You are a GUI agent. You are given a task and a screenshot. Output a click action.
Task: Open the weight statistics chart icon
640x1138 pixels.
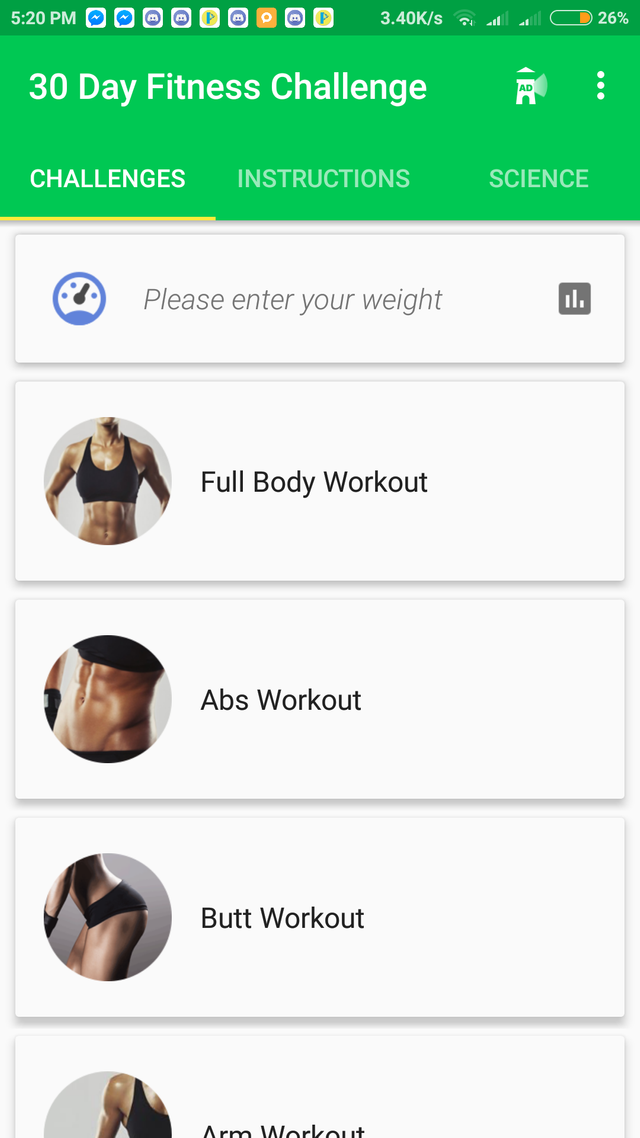tap(575, 299)
